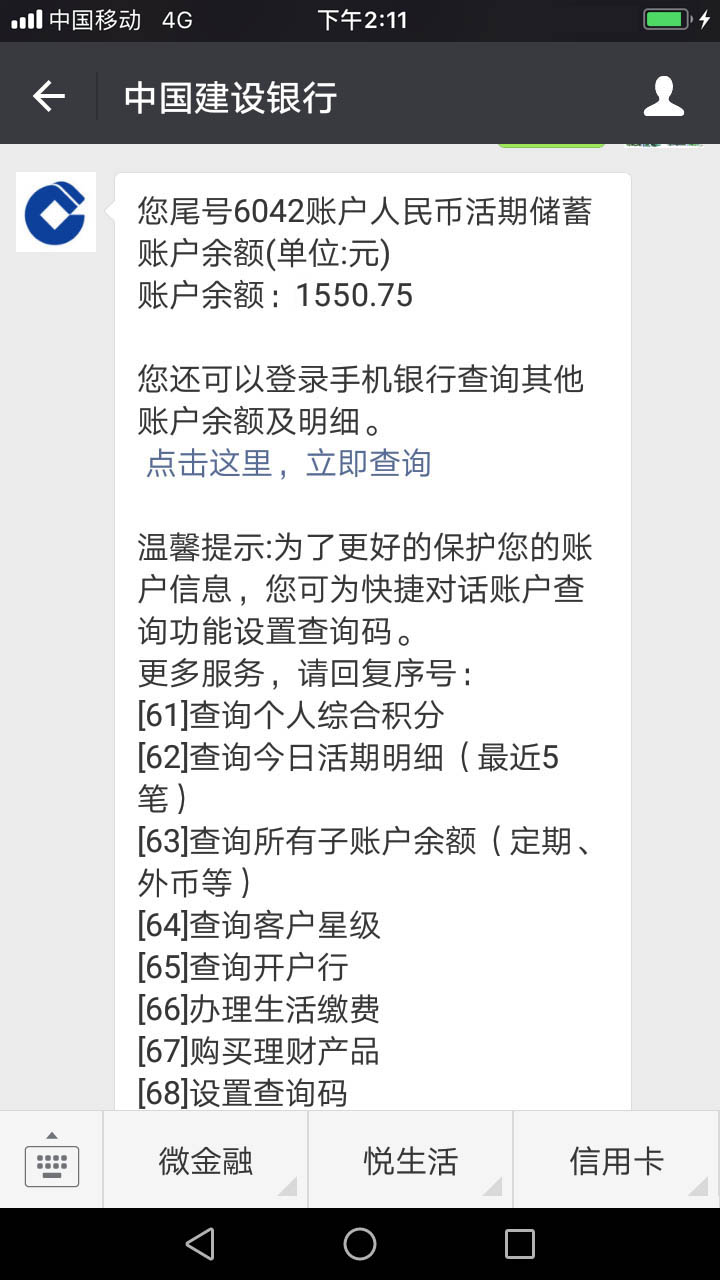This screenshot has height=1280, width=720.
Task: Open the account profile icon in the header
Action: click(x=664, y=96)
